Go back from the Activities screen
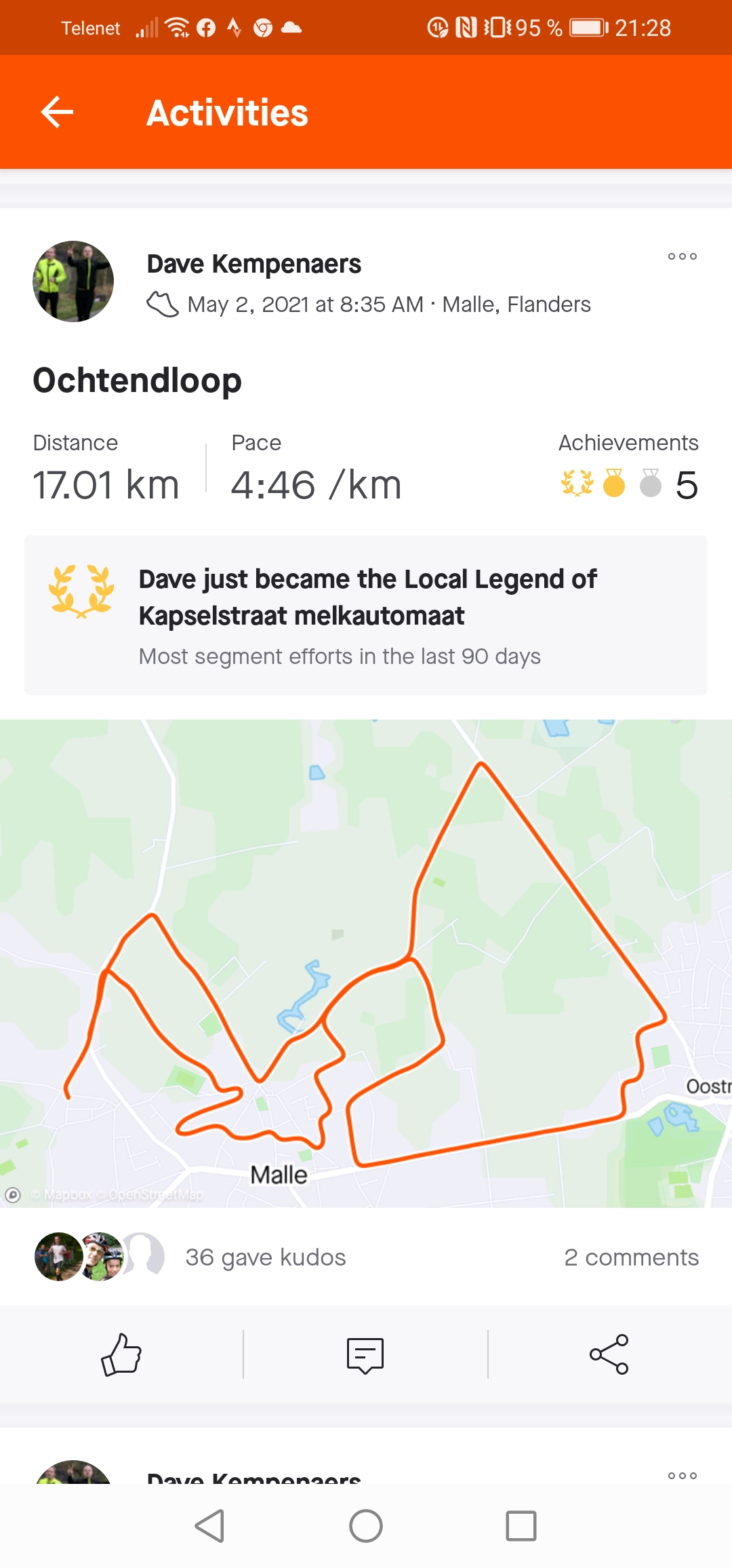The width and height of the screenshot is (732, 1568). point(57,112)
